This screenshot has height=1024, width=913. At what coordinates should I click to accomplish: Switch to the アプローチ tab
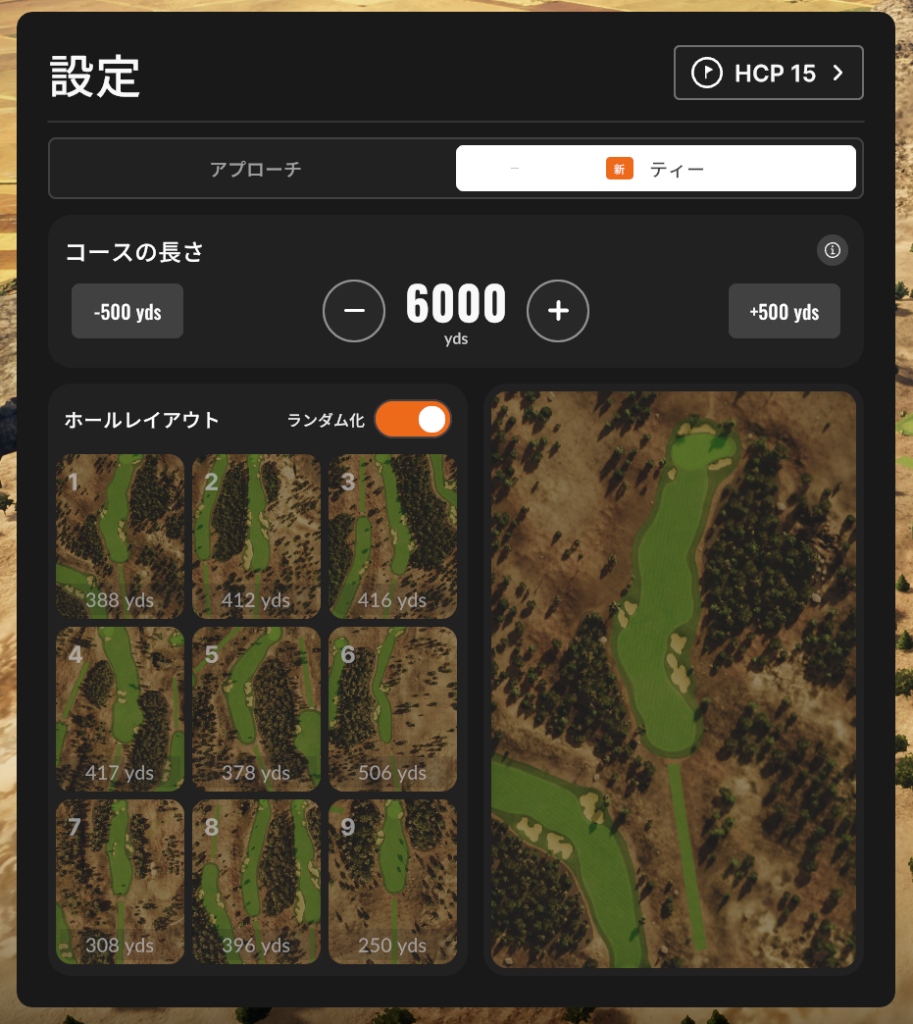pos(255,169)
